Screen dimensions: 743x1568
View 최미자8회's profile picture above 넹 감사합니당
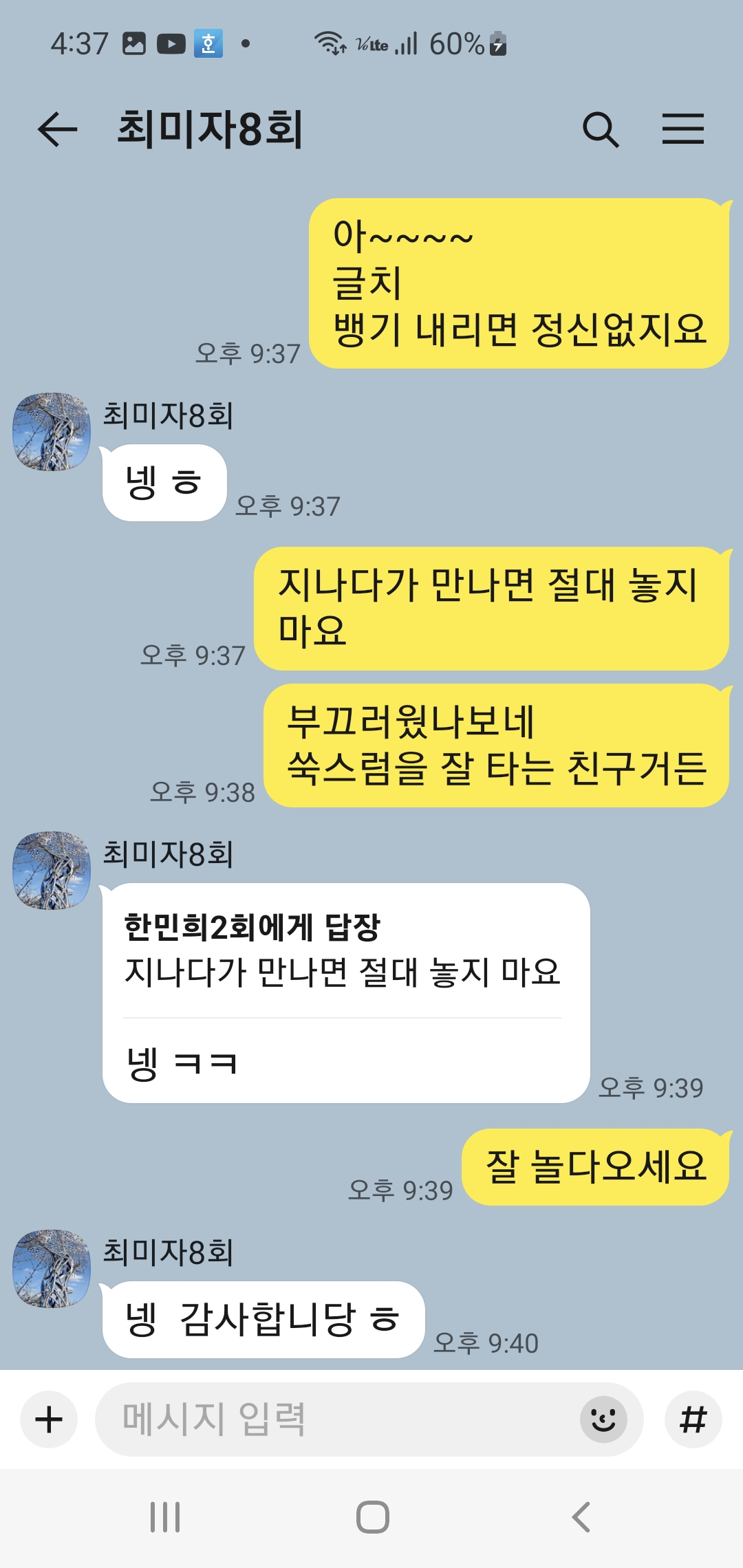click(52, 1269)
